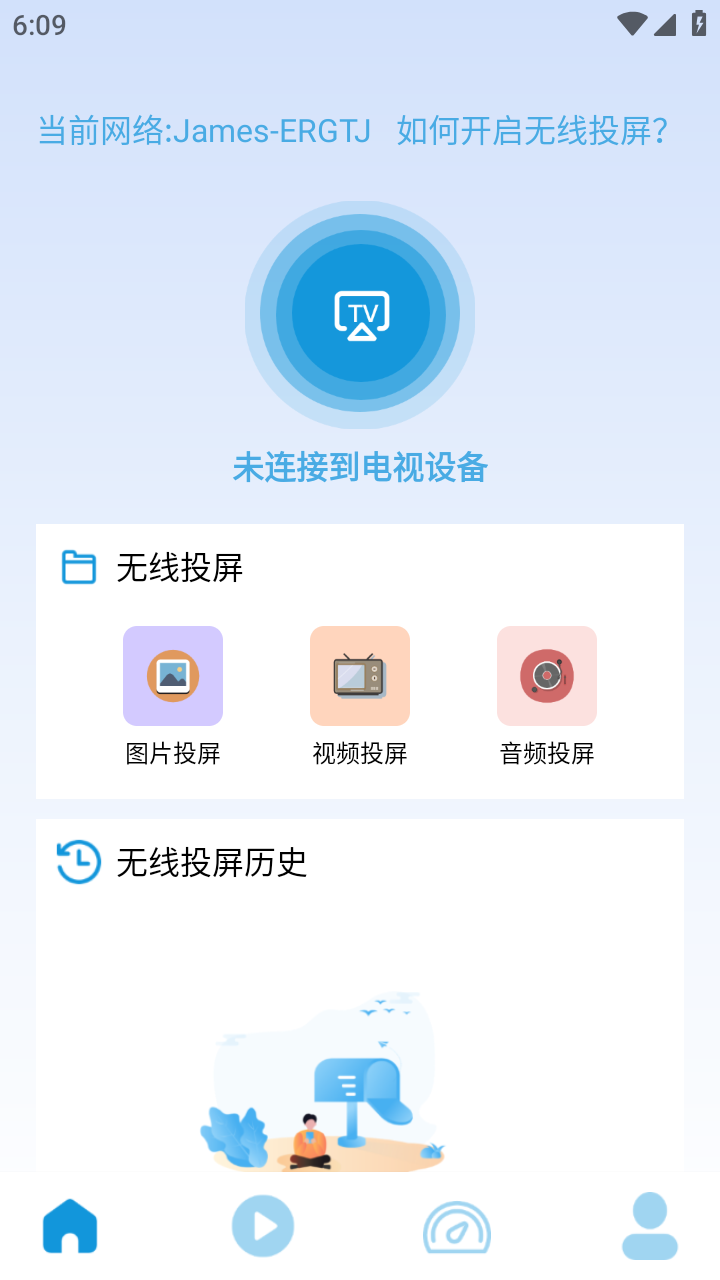Viewport: 720px width, 1280px height.
Task: Open the profile tab in bottom navigation
Action: pos(650,1225)
